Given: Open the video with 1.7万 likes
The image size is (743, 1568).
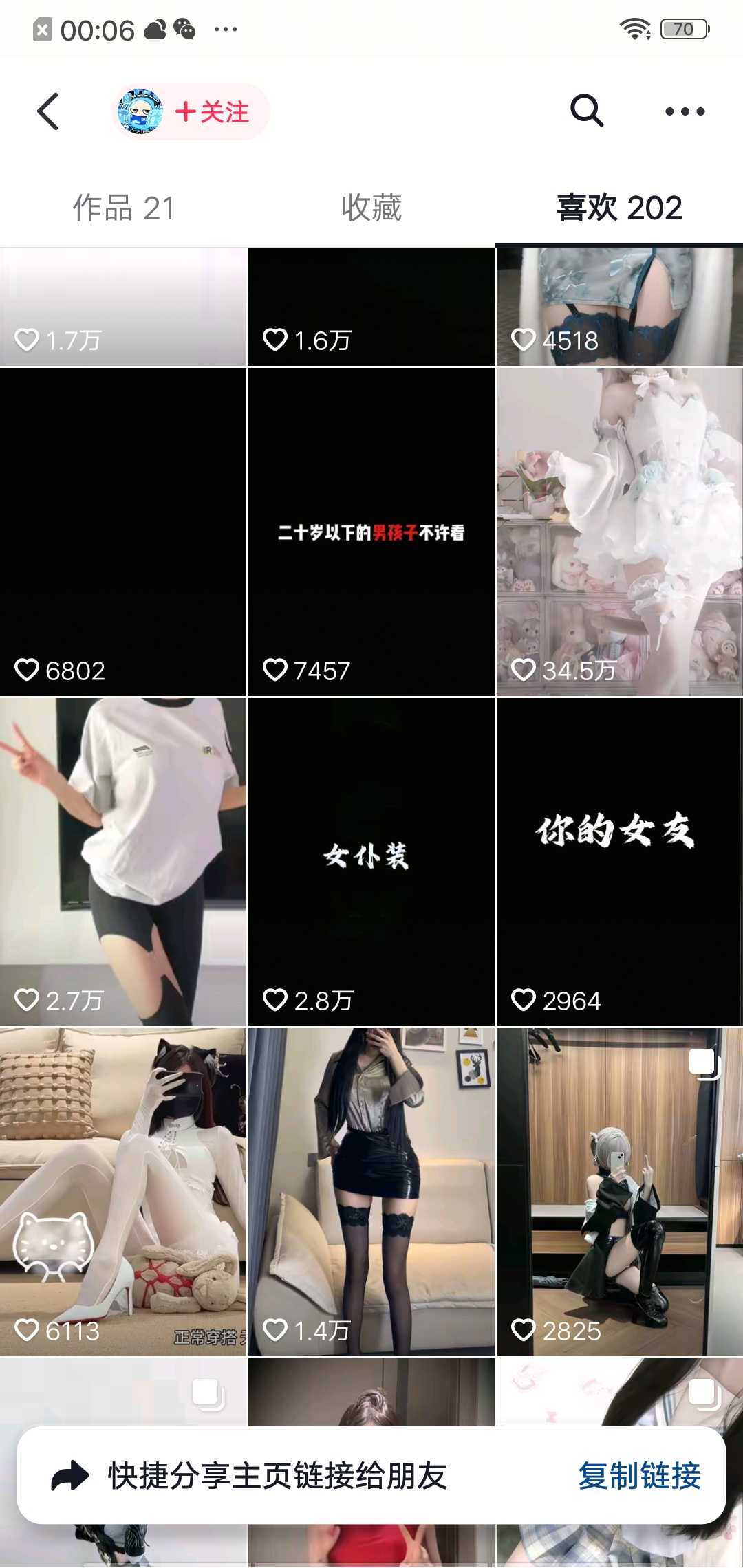Looking at the screenshot, I should tap(124, 307).
